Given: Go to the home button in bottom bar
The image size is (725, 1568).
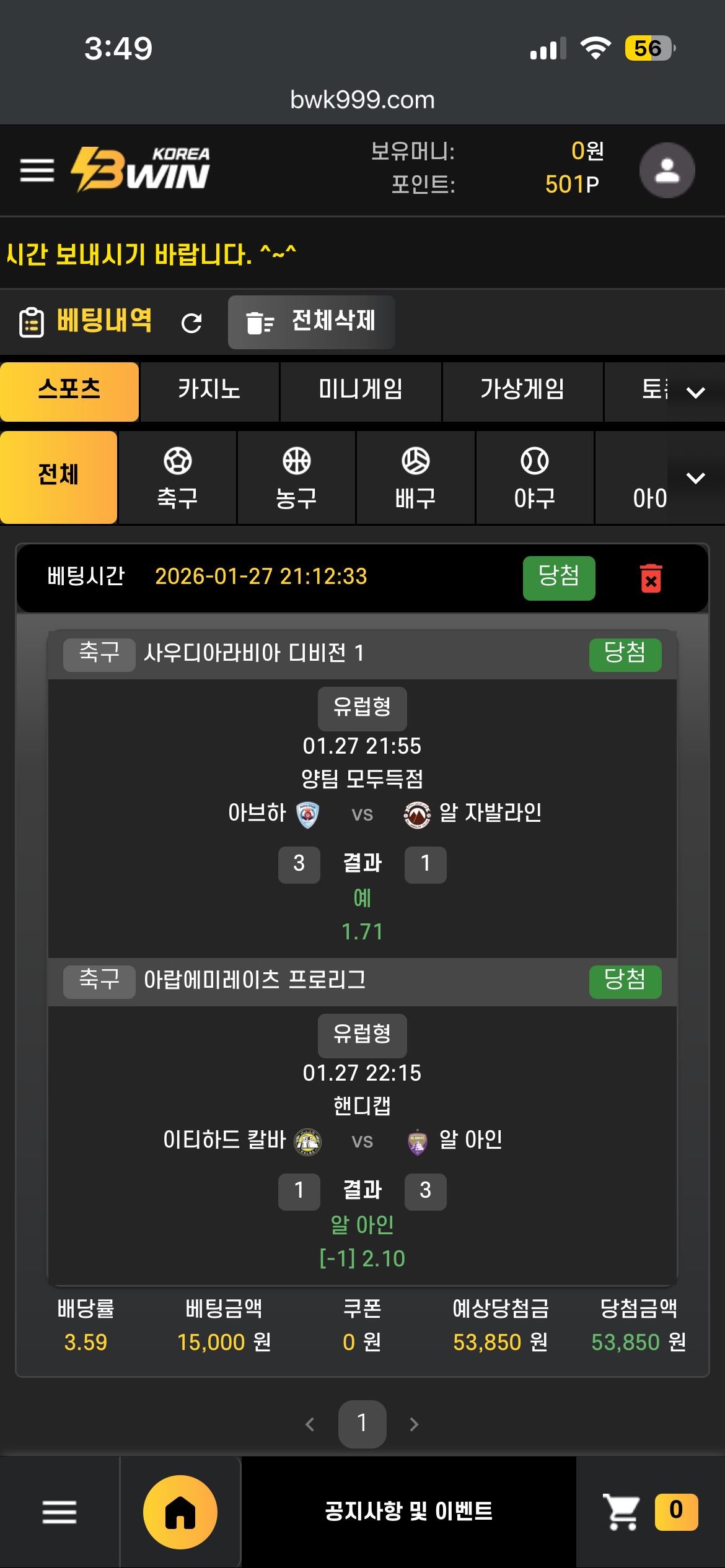Looking at the screenshot, I should click(x=180, y=1512).
